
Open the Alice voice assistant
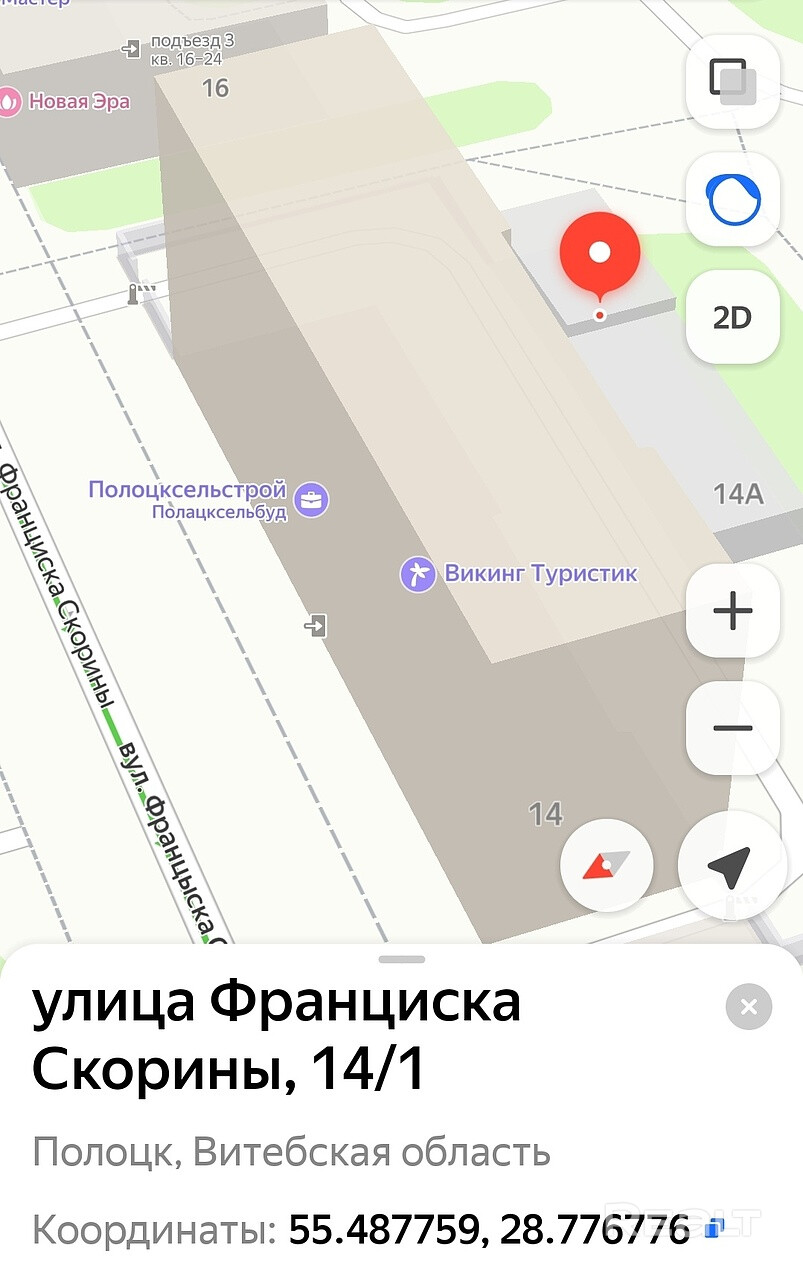point(732,199)
